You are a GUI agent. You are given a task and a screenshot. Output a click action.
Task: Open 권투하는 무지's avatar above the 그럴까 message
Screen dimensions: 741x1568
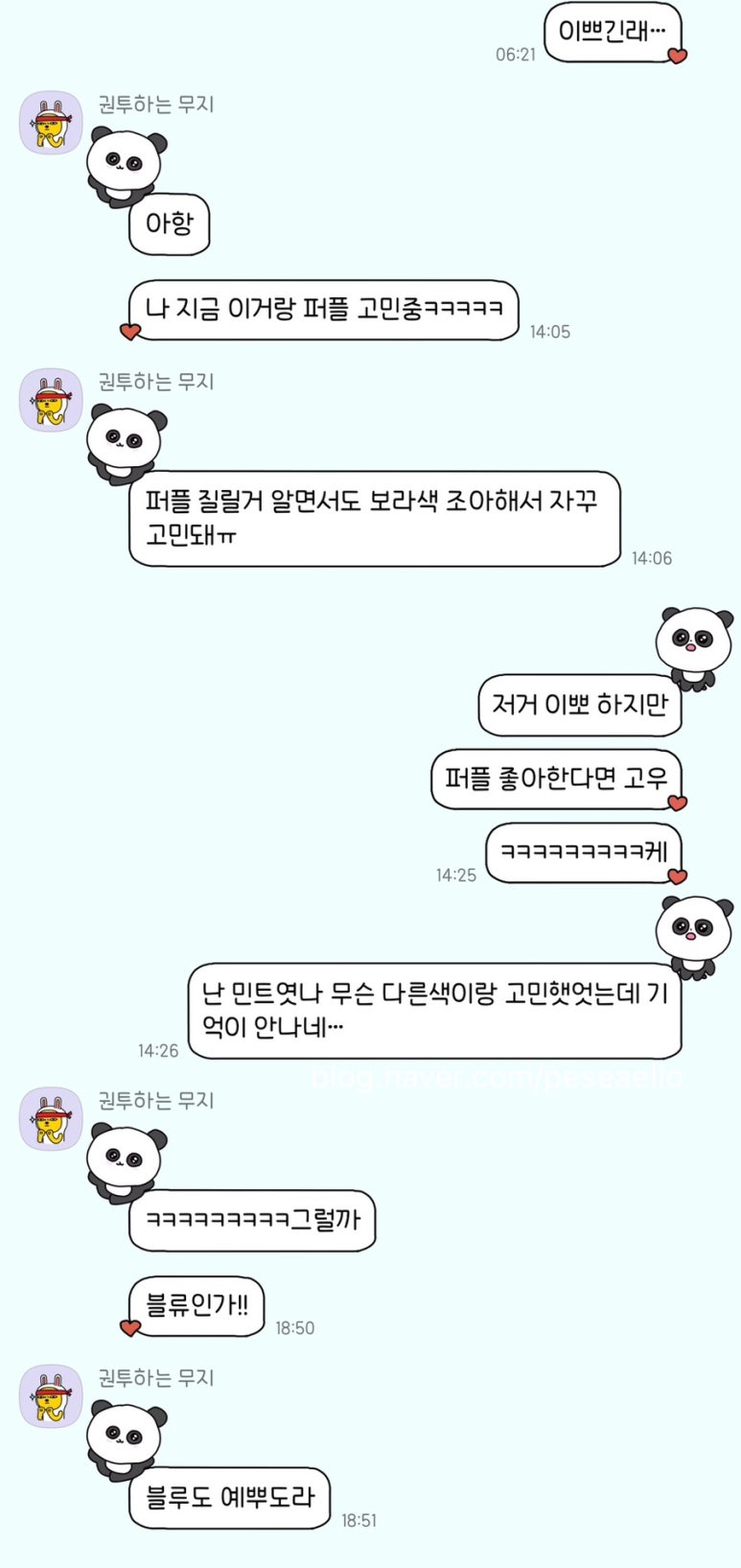coord(51,1118)
